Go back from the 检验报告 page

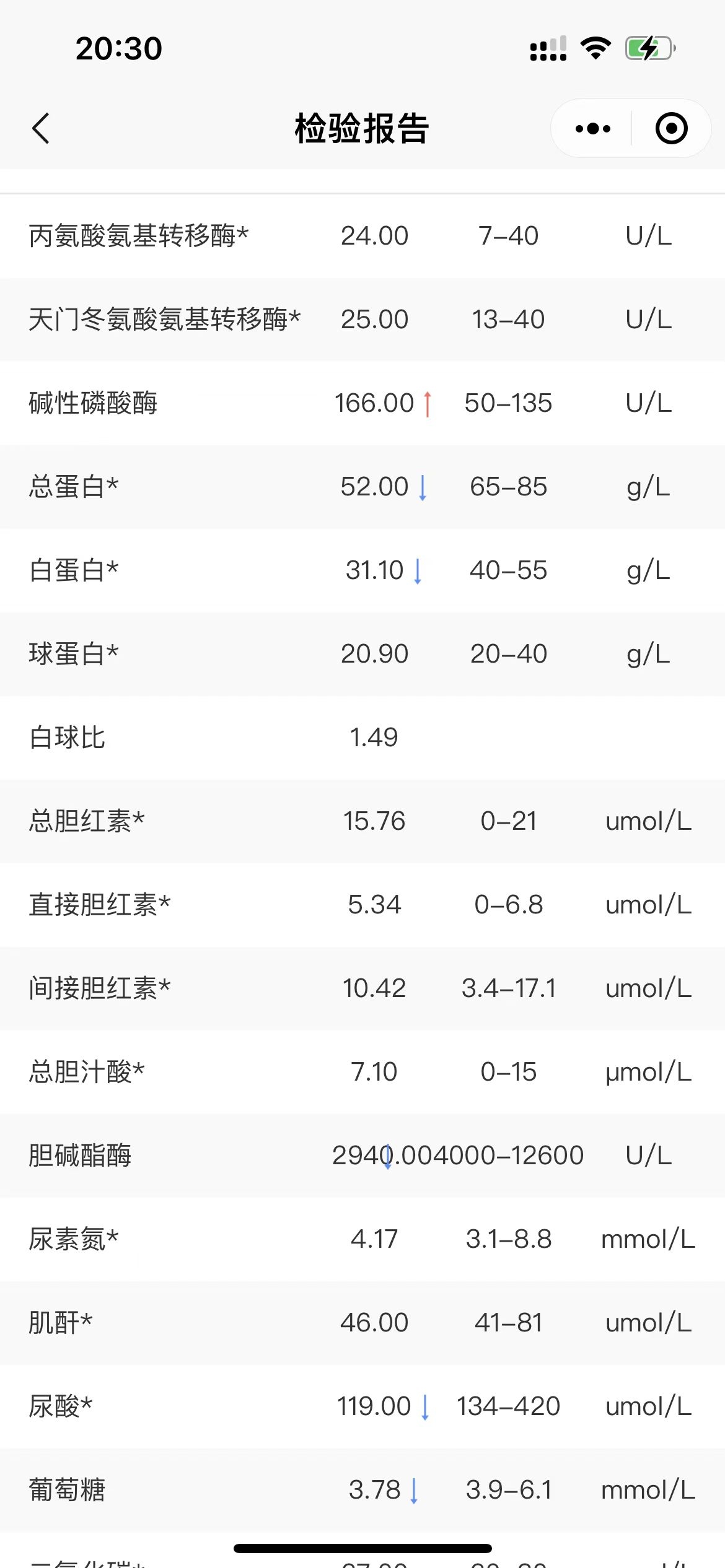pyautogui.click(x=41, y=129)
